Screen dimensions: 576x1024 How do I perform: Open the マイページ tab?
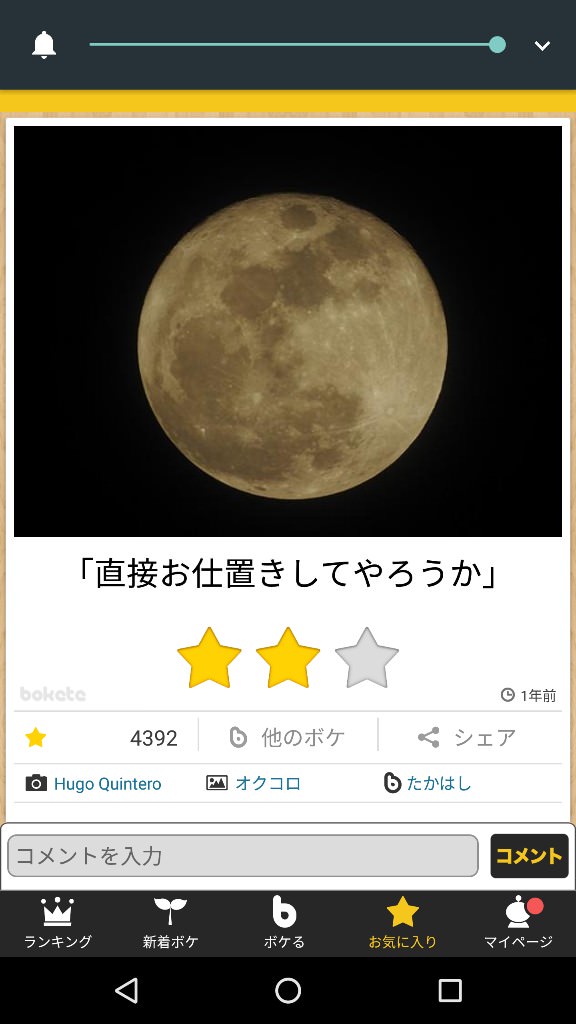[x=519, y=923]
